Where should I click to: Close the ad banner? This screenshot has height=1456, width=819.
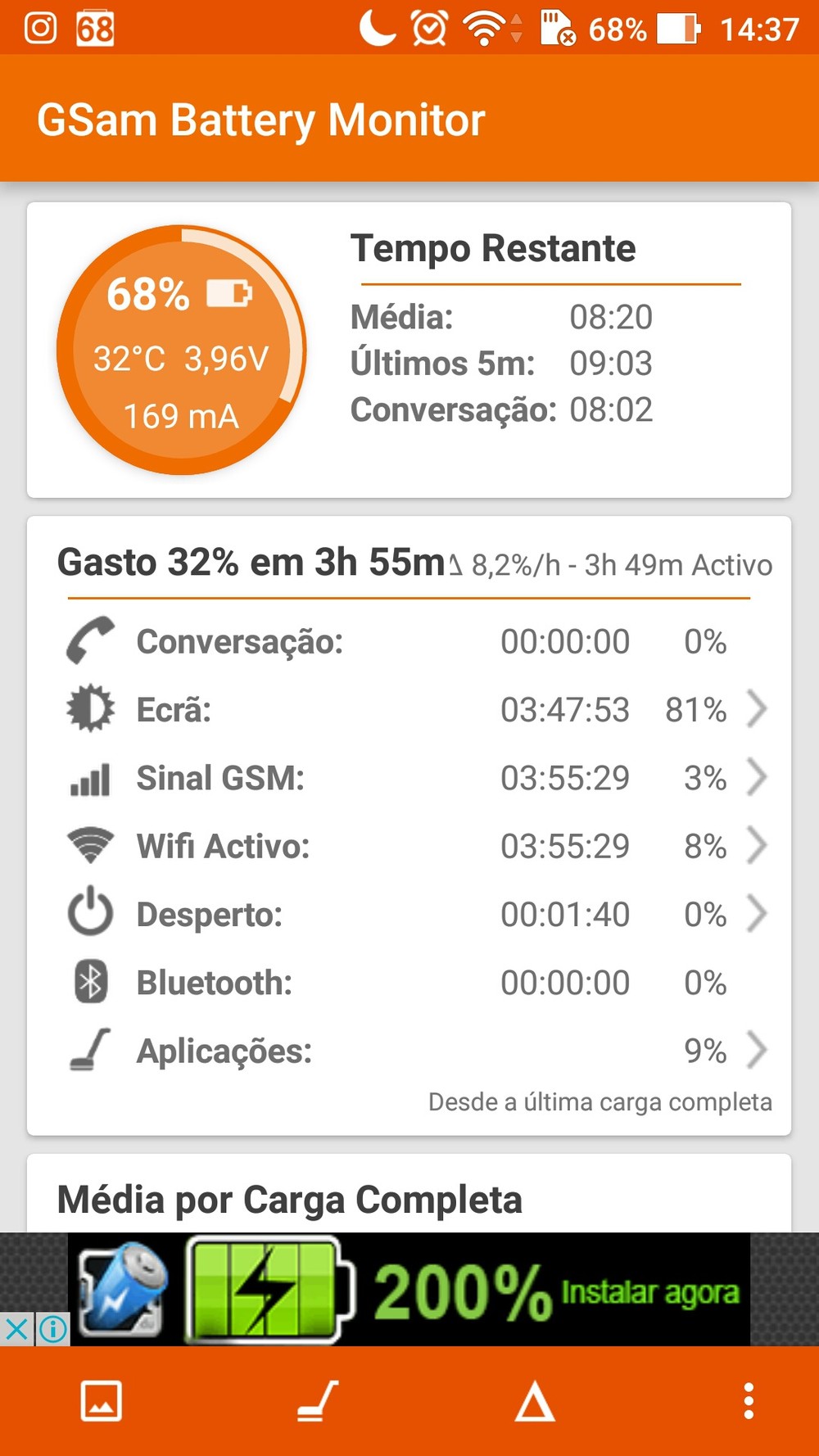[x=16, y=1329]
